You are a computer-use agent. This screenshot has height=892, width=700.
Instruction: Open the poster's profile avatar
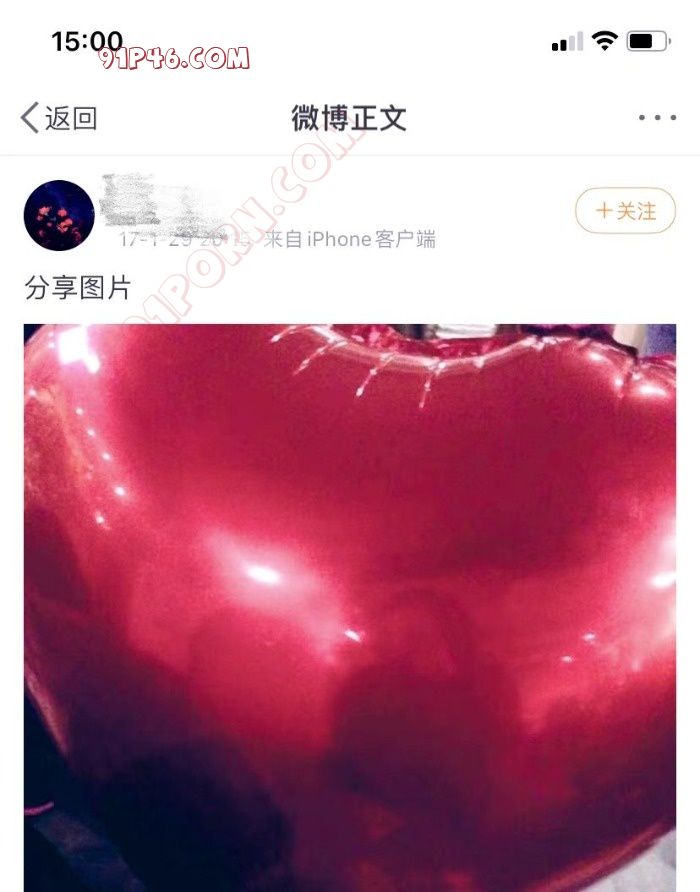click(59, 215)
